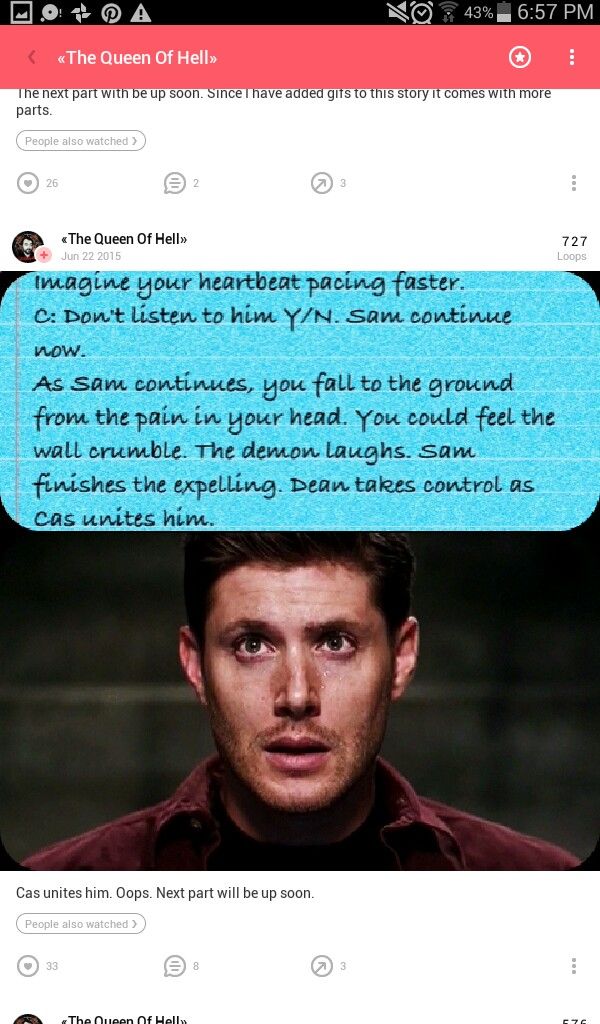View the 8 comments on this post
The height and width of the screenshot is (1024, 600).
click(175, 966)
